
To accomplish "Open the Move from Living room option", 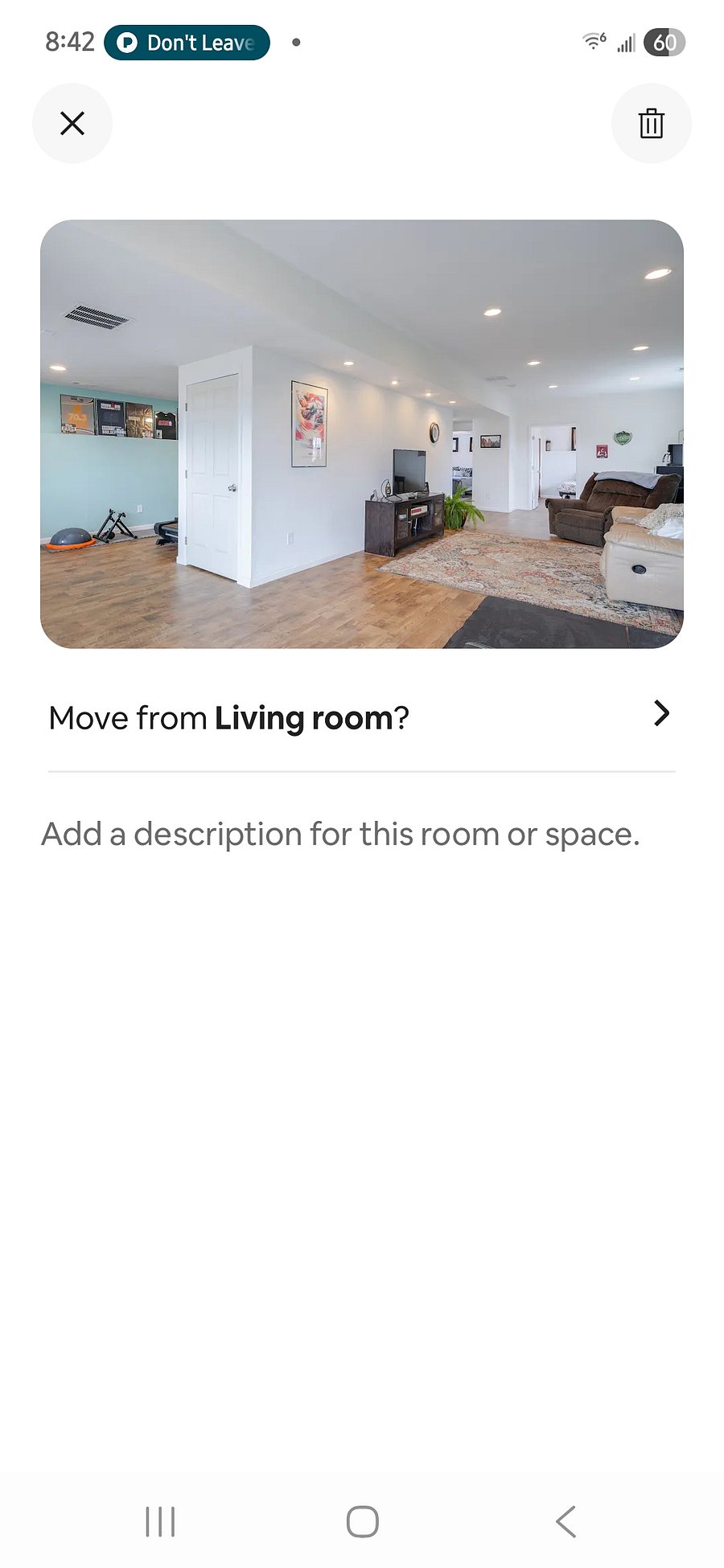I will 361,717.
